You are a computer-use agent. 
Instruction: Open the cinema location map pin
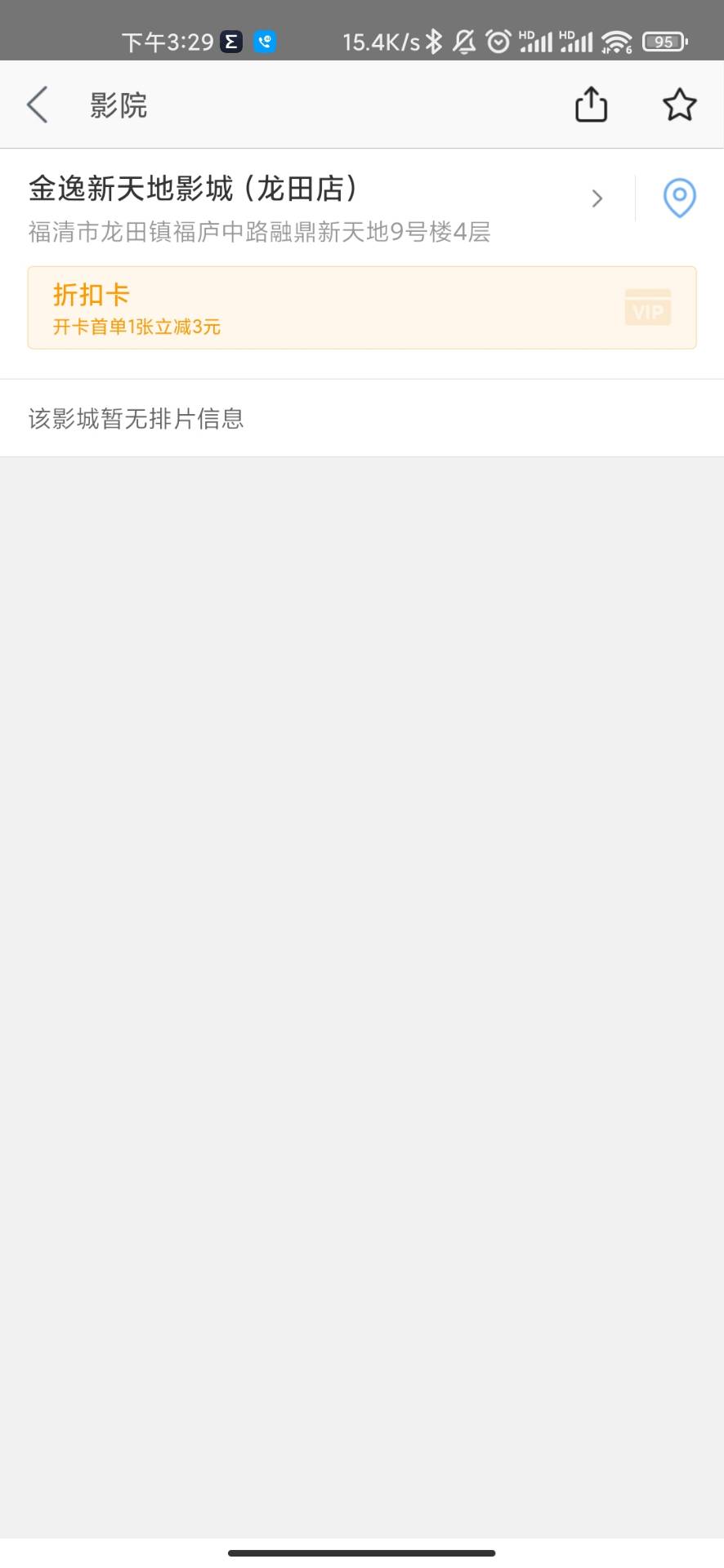(679, 198)
